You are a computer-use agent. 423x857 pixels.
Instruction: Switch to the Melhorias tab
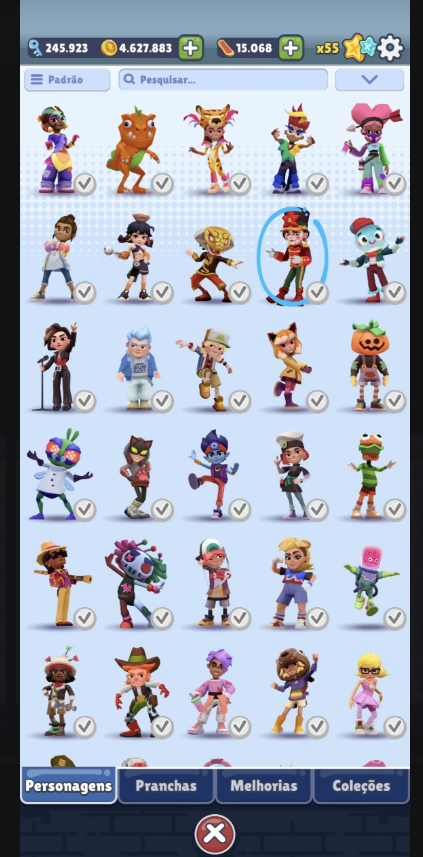click(x=264, y=786)
